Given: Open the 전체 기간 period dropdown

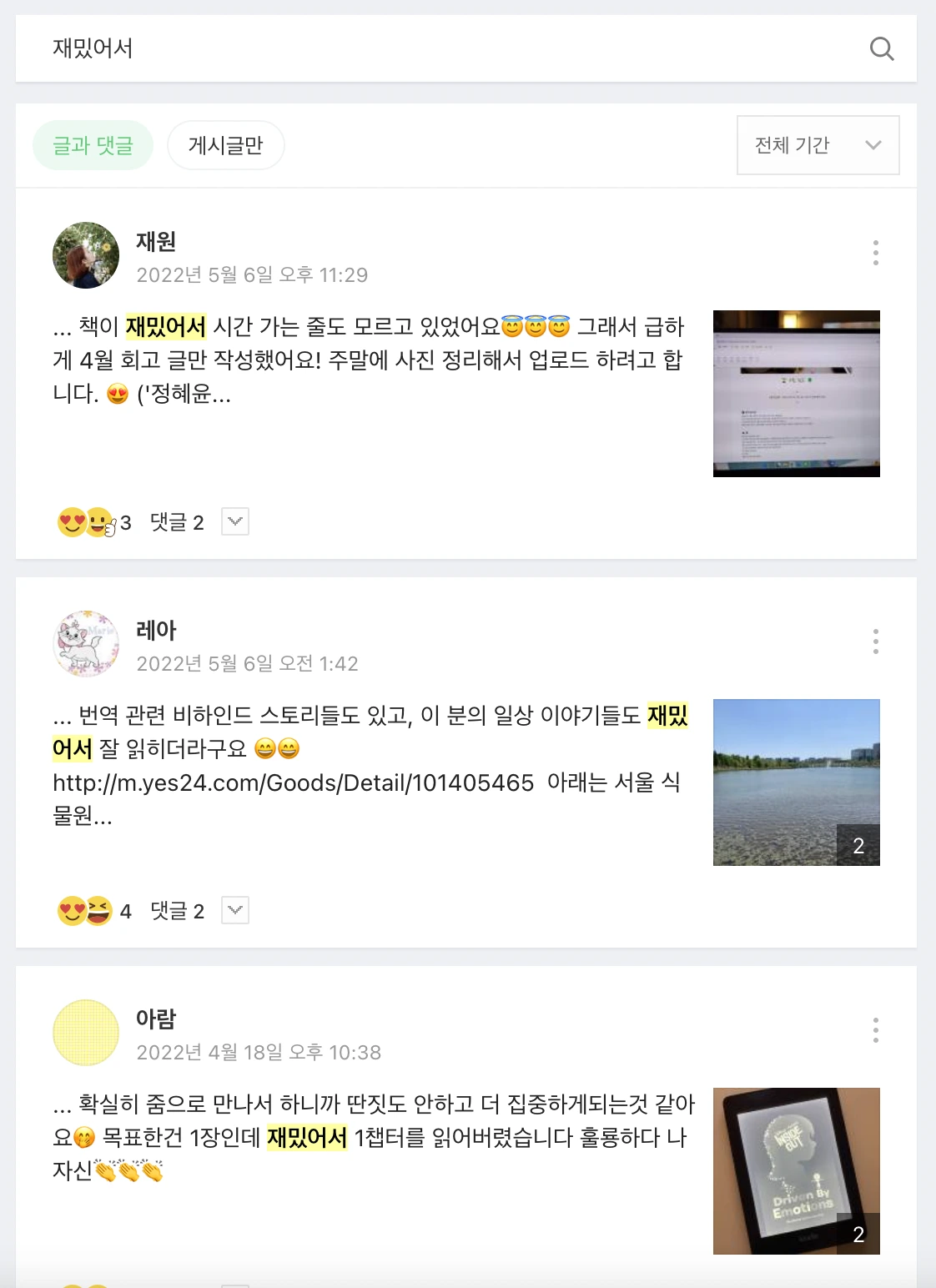Looking at the screenshot, I should 818,145.
